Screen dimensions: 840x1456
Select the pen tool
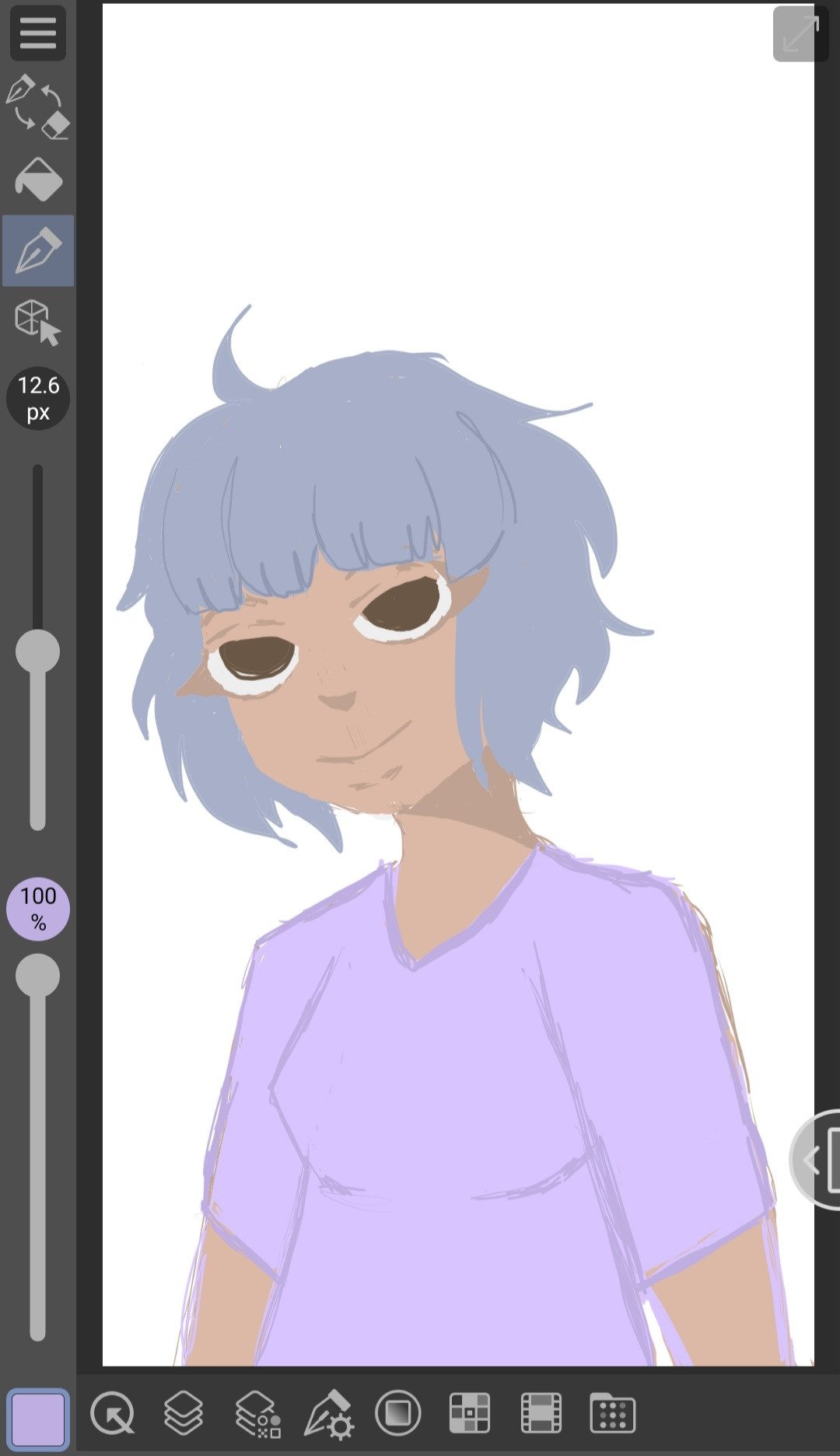click(37, 250)
